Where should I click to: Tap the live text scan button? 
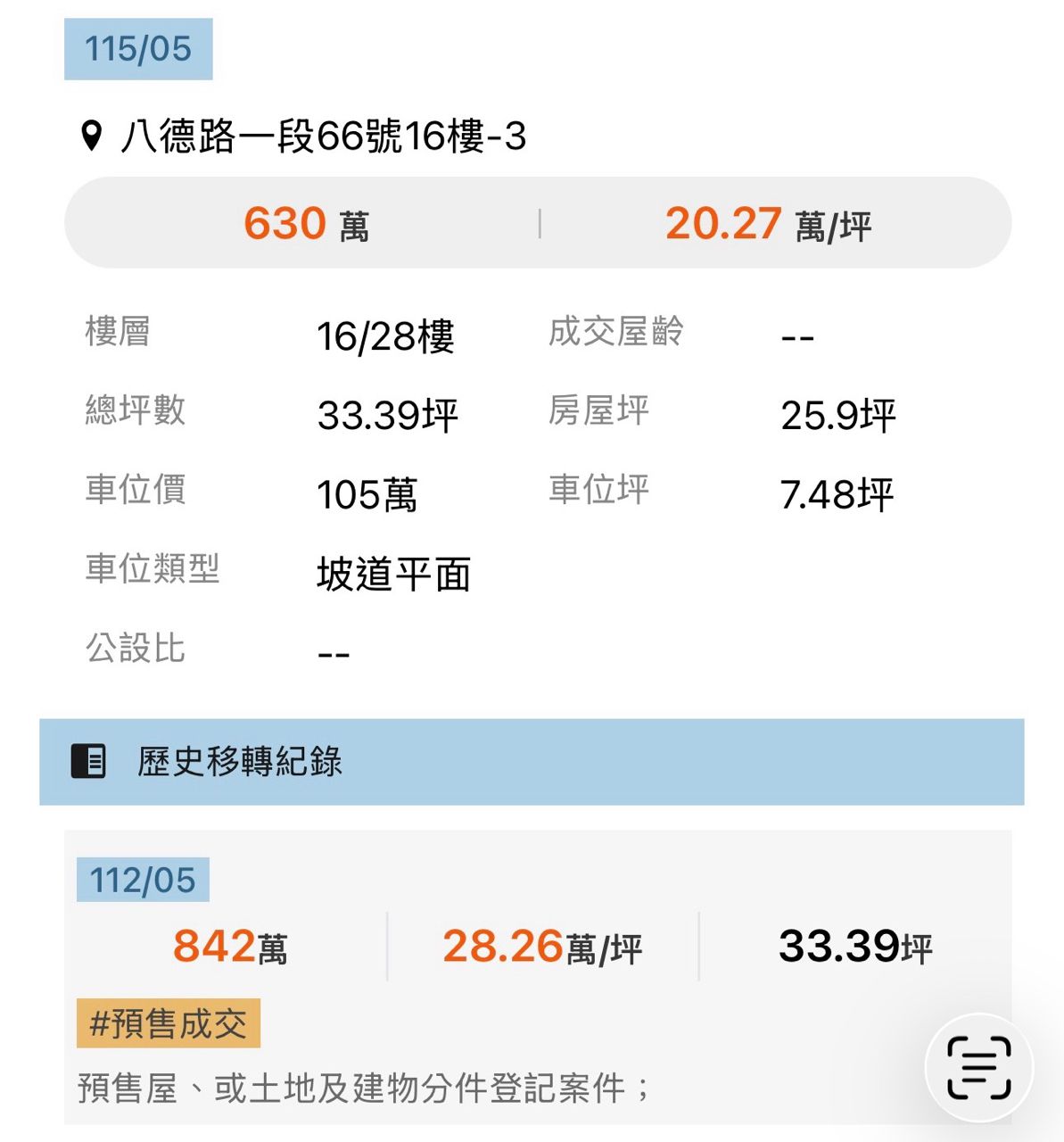(x=978, y=1067)
